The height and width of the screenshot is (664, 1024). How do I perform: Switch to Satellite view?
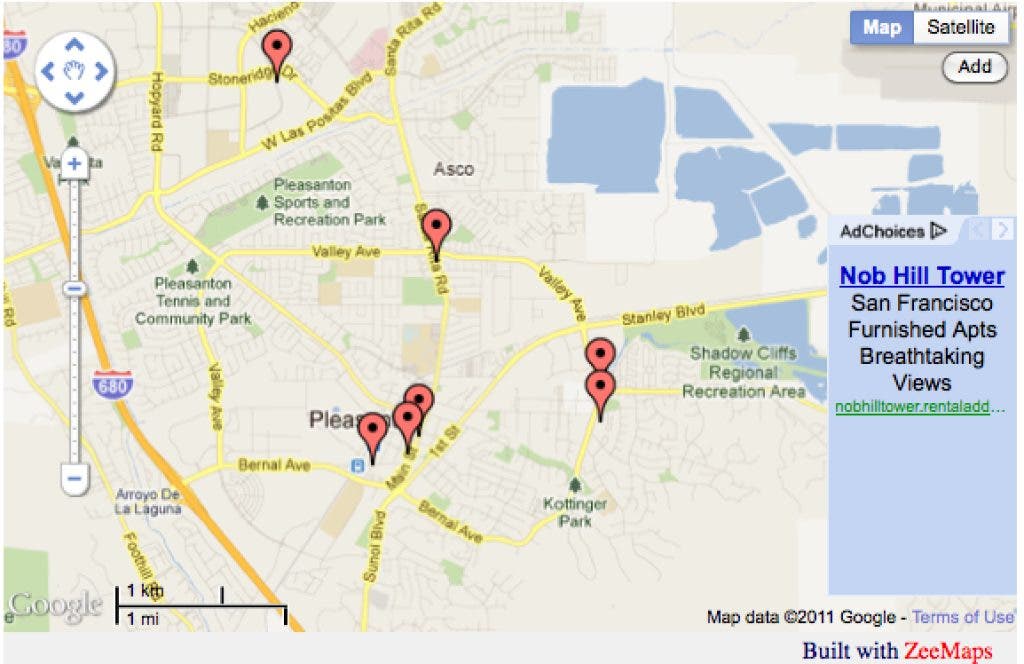(x=960, y=27)
